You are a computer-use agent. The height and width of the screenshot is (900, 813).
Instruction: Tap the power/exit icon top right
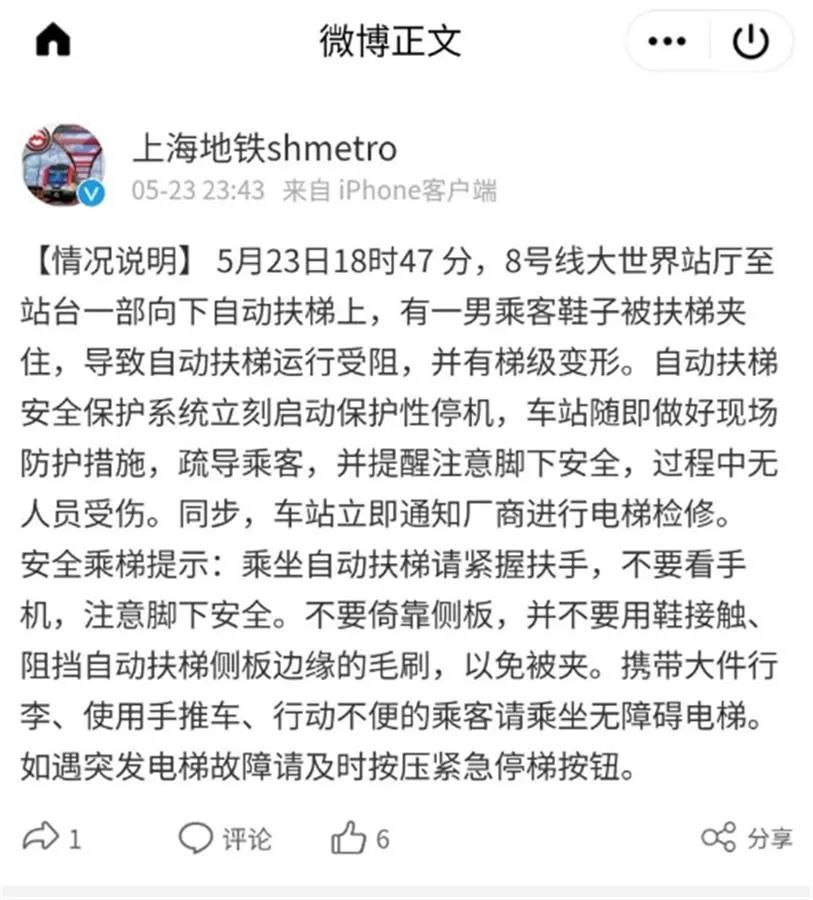[752, 38]
